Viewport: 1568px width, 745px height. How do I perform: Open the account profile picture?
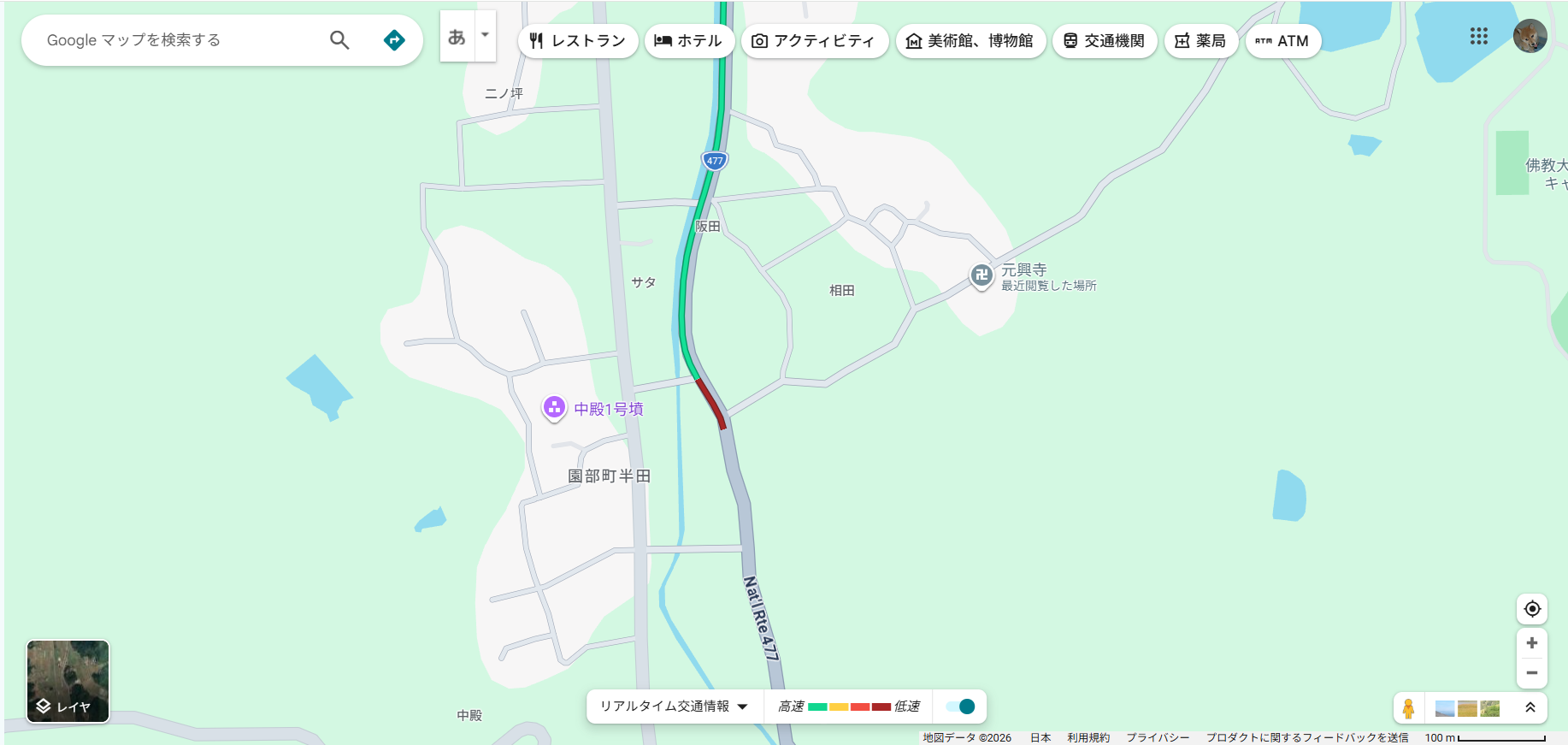1530,36
